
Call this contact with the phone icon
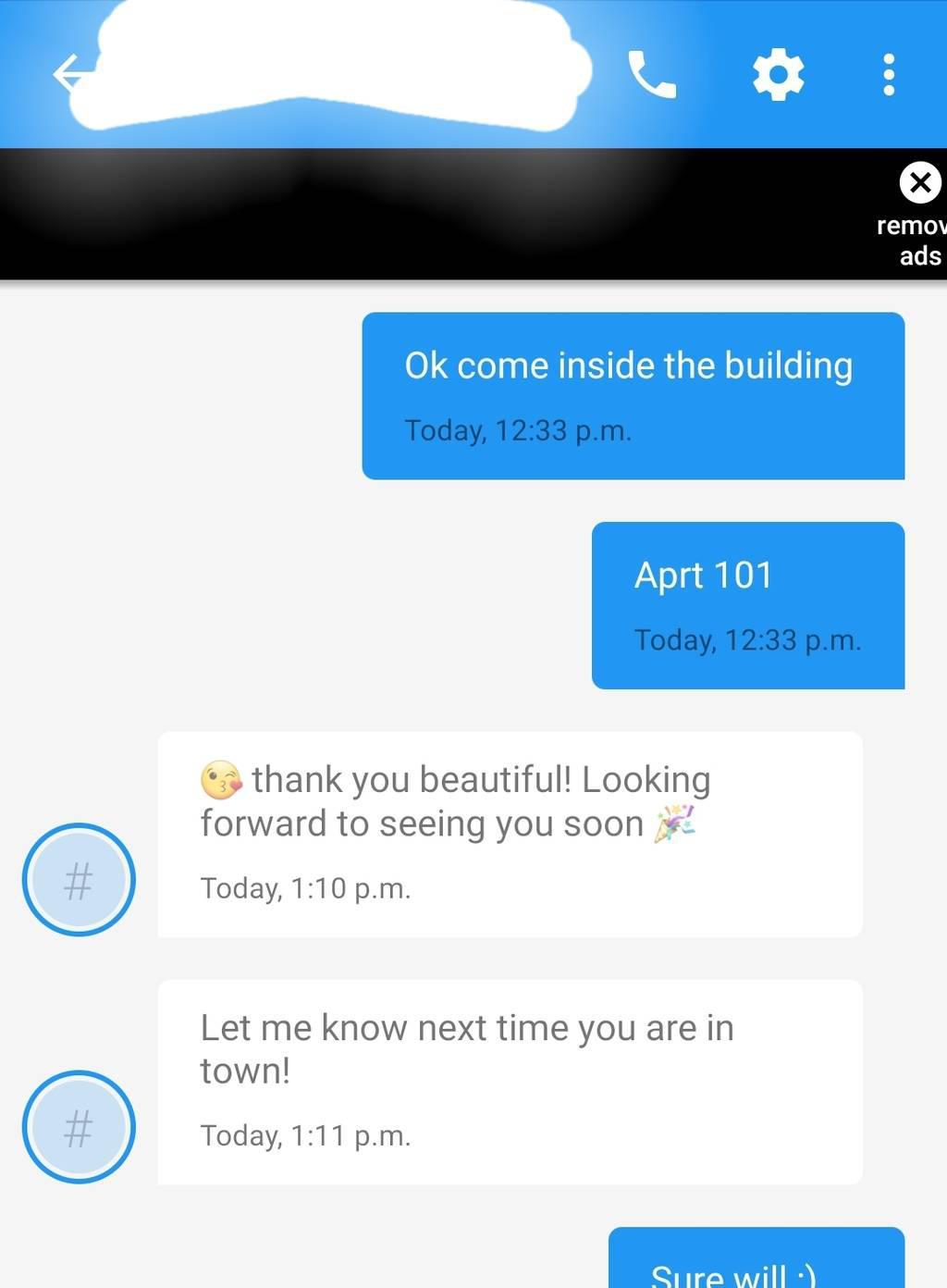(x=652, y=75)
